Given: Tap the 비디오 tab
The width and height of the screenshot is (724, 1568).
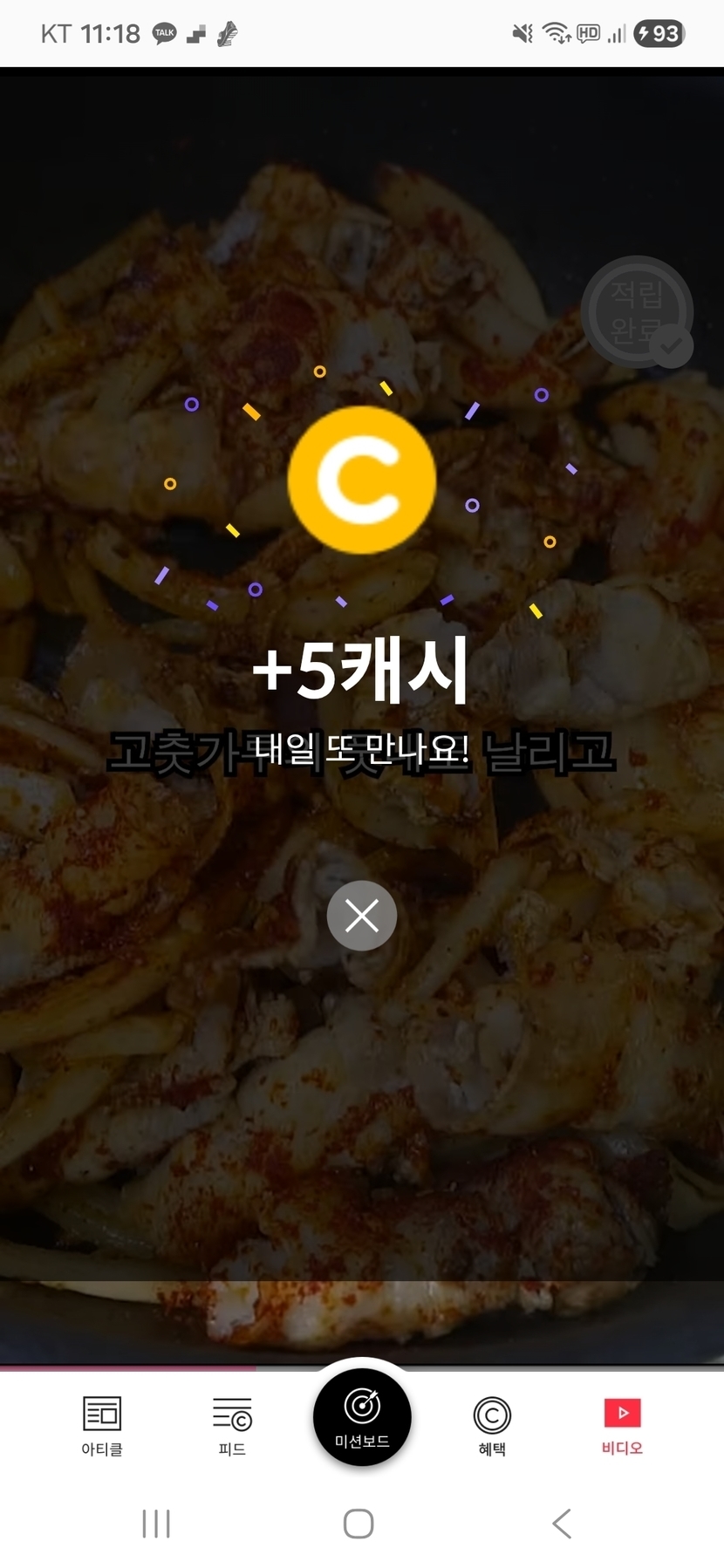Looking at the screenshot, I should pyautogui.click(x=622, y=1424).
